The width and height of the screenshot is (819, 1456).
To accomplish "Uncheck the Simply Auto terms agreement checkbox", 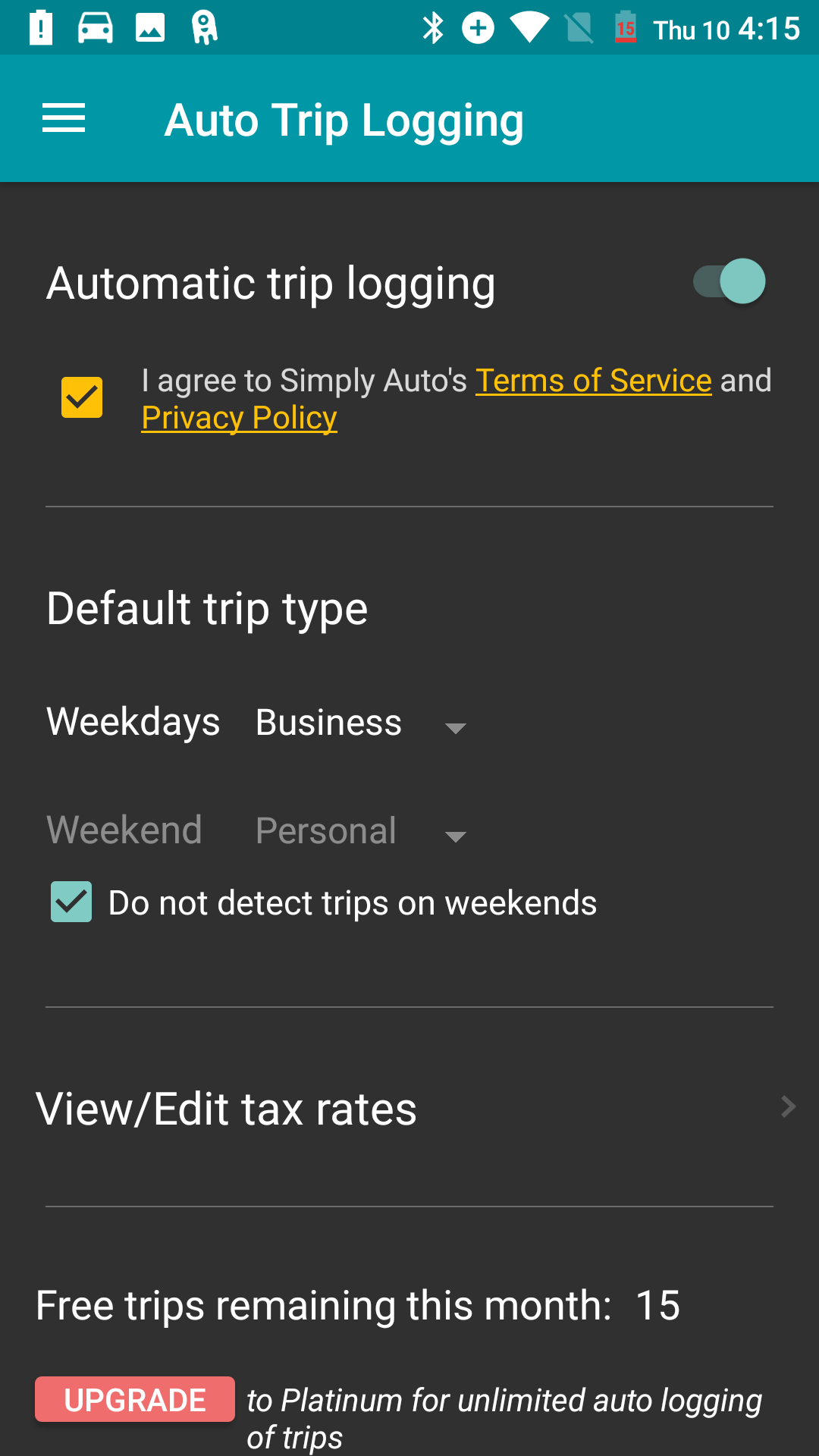I will (x=82, y=397).
